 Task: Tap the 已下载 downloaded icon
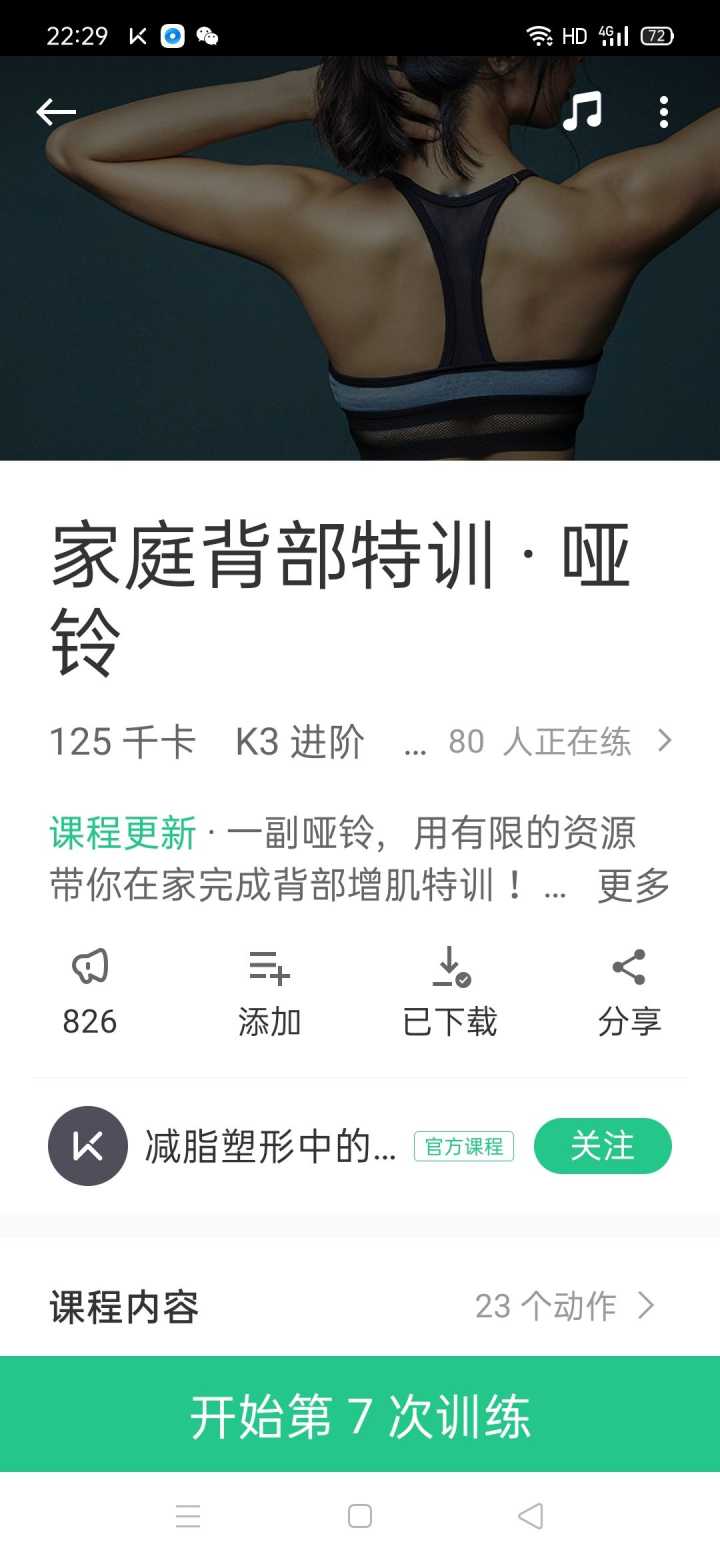pos(448,966)
